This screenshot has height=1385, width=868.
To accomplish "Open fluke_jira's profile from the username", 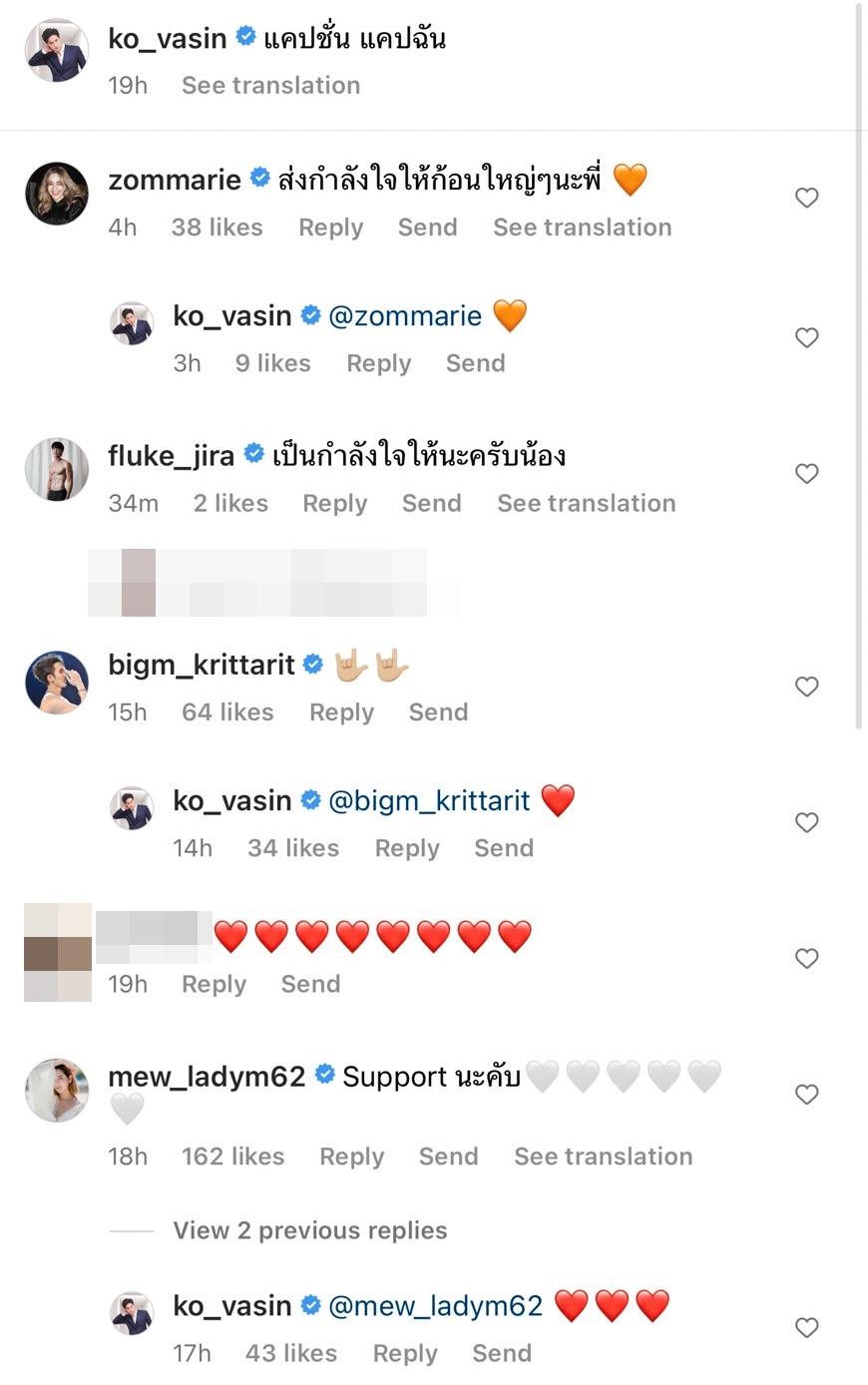I will [x=171, y=456].
